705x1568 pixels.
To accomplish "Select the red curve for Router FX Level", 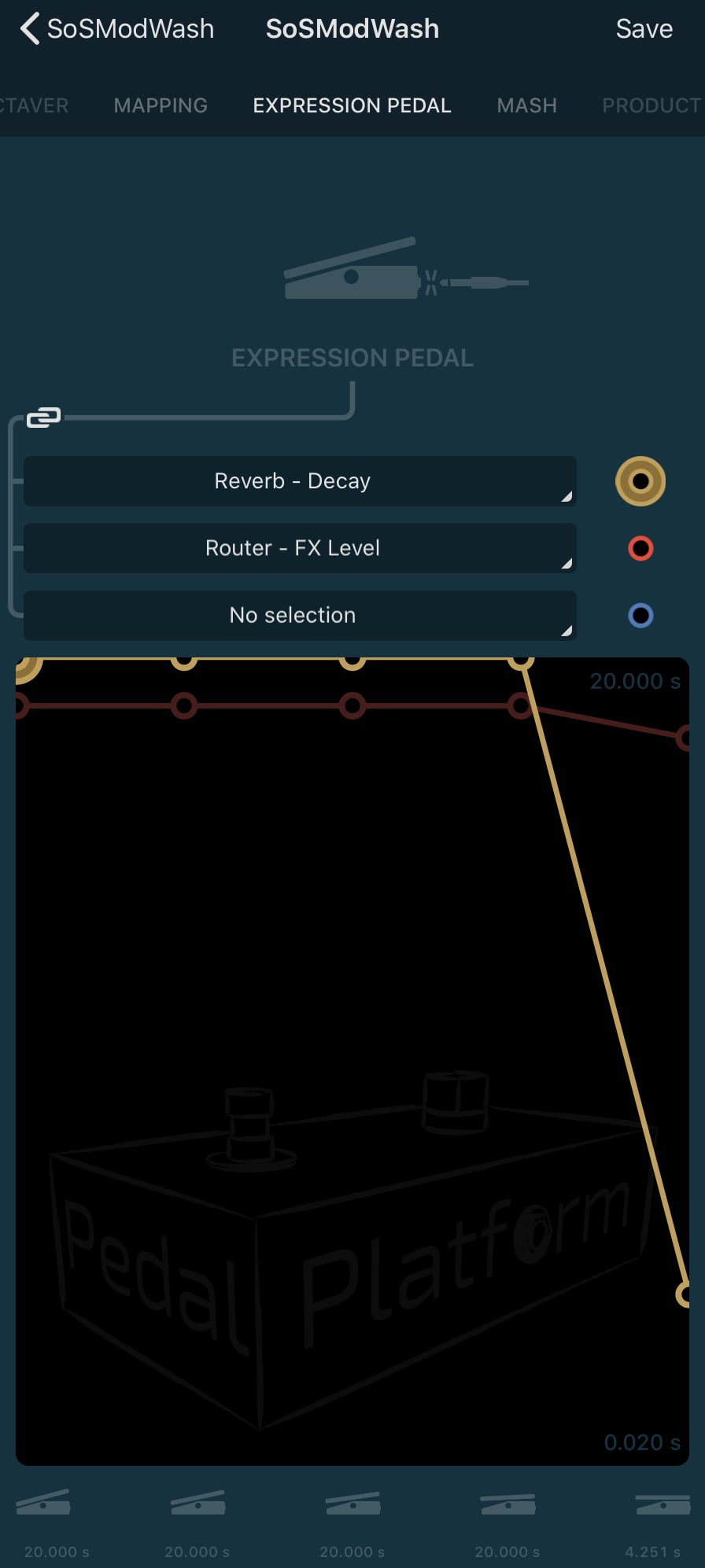I will (640, 548).
